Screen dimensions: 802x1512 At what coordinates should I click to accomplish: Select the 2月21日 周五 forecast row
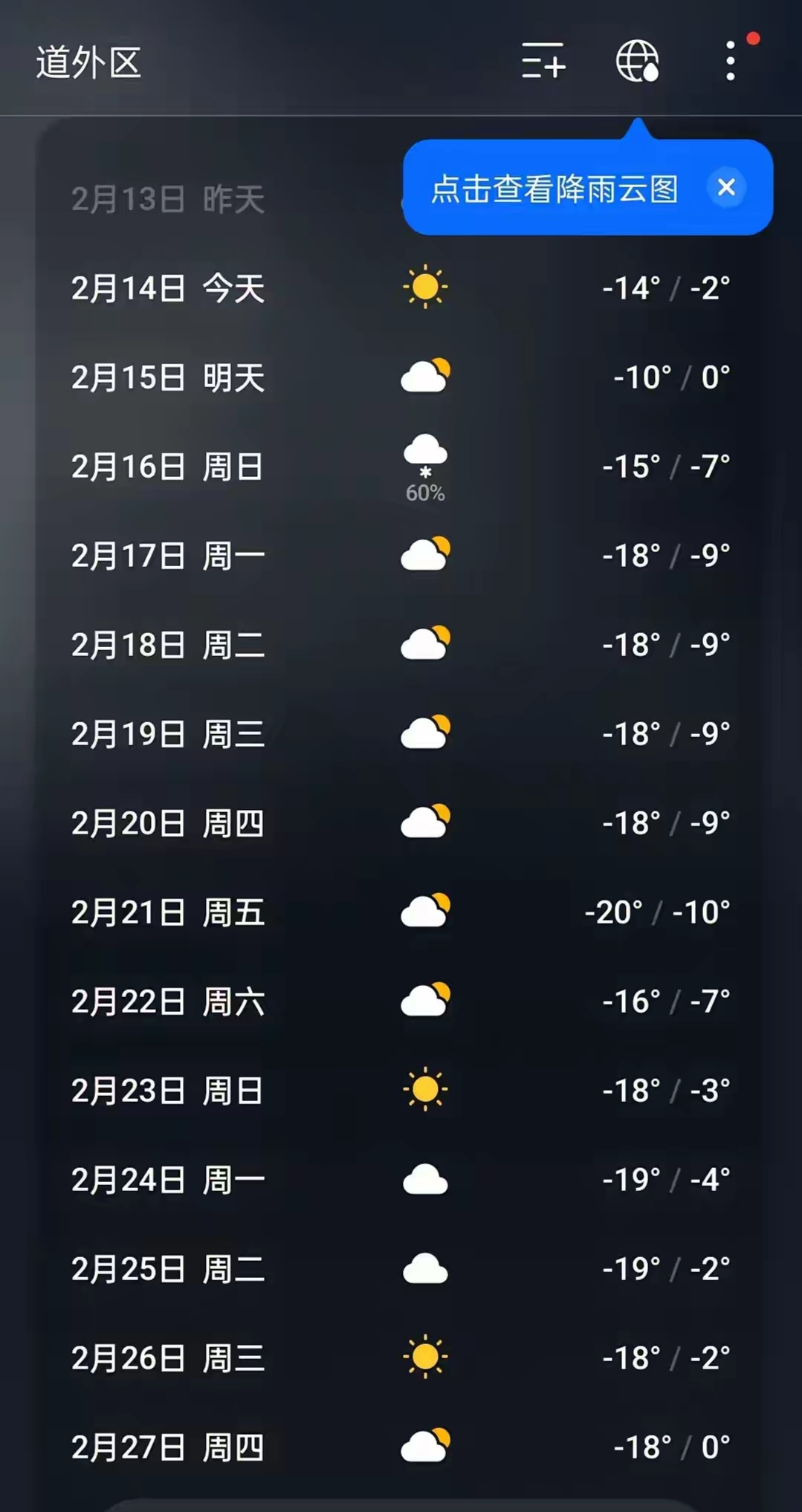(400, 912)
